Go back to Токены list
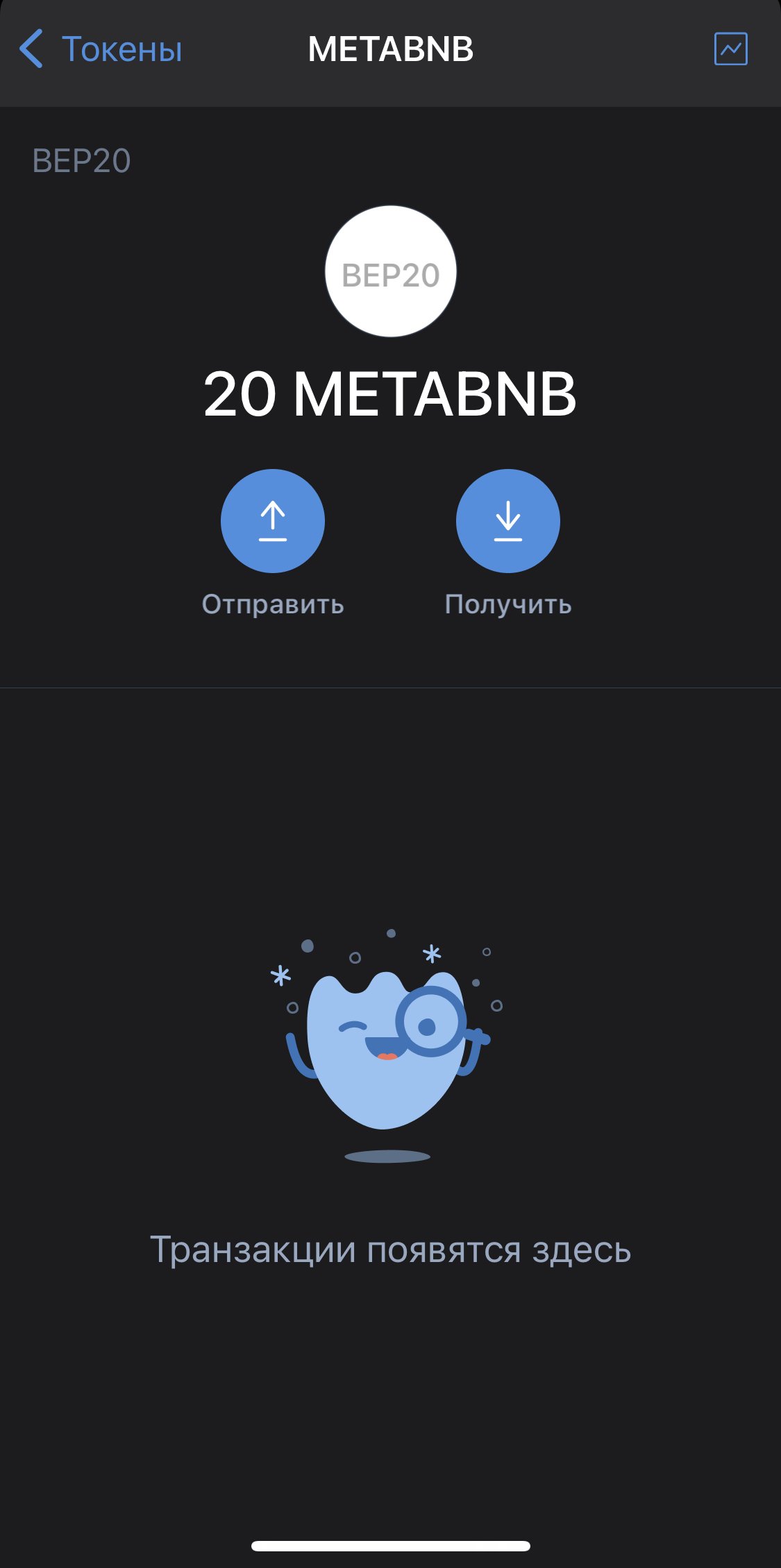 click(x=101, y=49)
